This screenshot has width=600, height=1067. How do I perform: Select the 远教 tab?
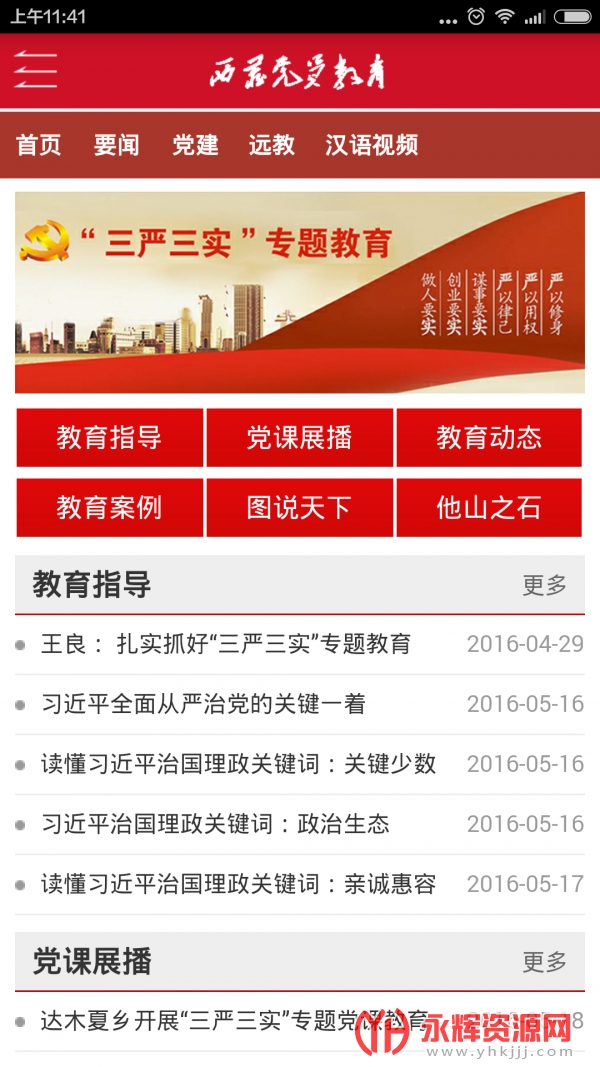(272, 145)
